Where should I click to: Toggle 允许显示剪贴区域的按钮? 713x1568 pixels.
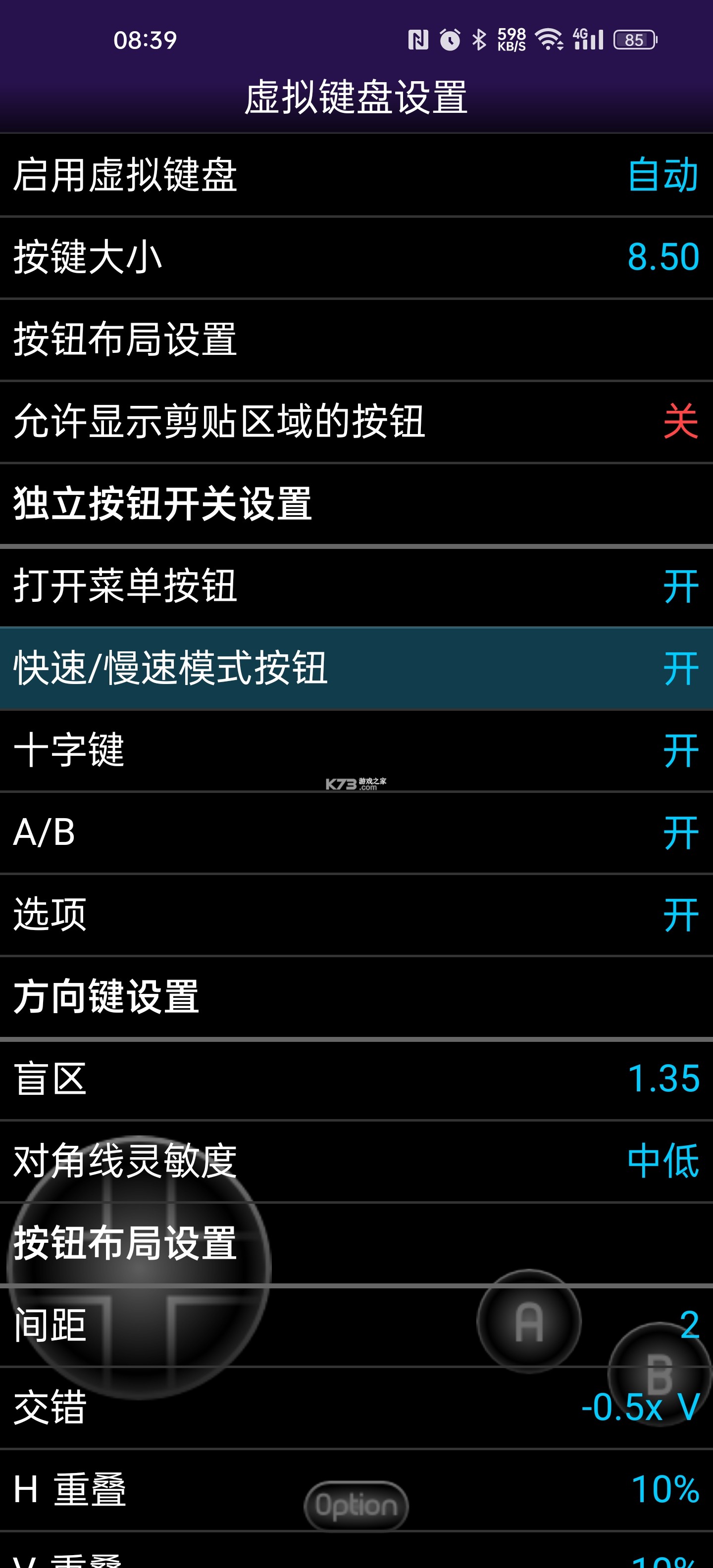point(356,422)
